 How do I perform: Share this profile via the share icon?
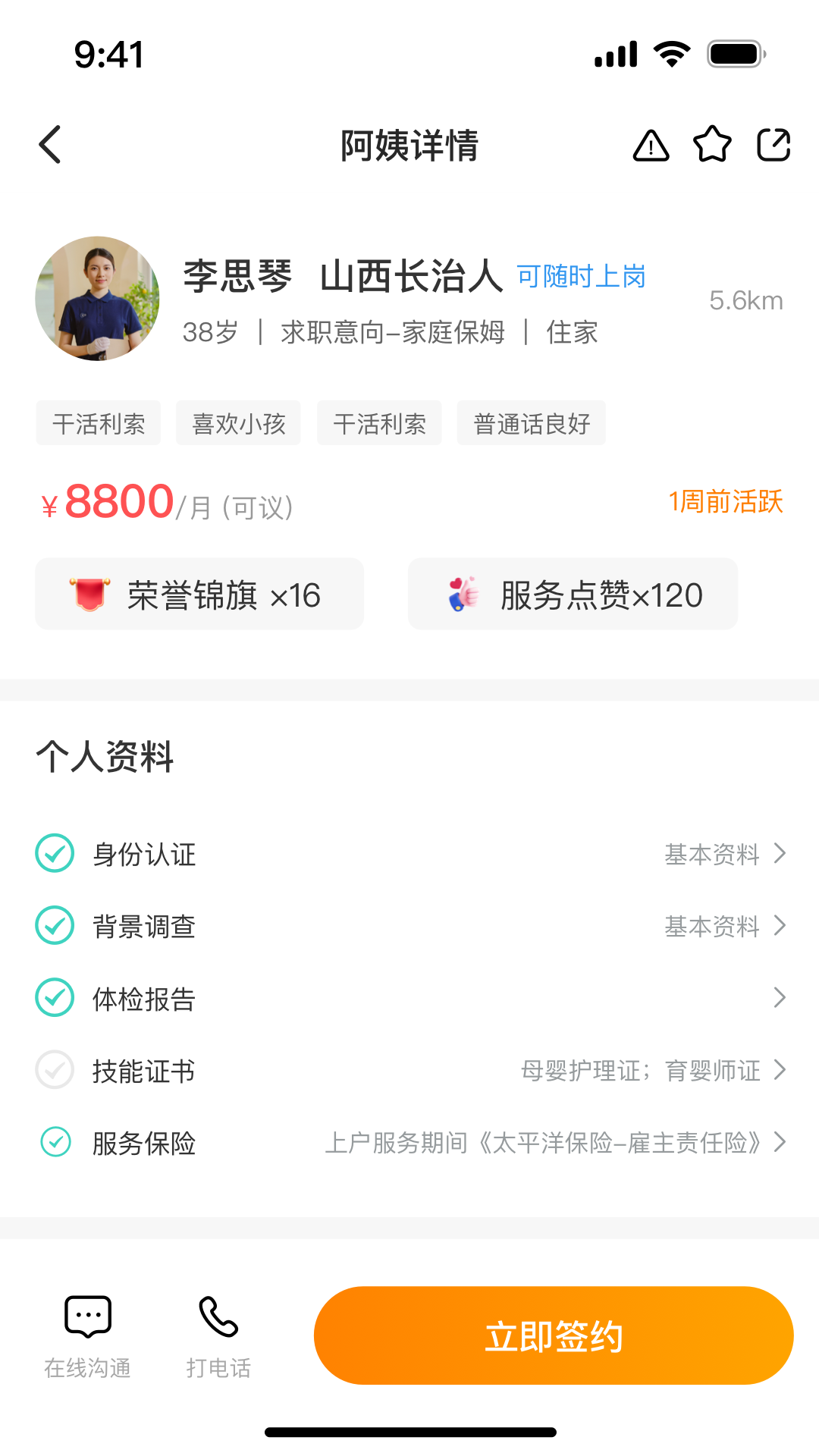(773, 145)
